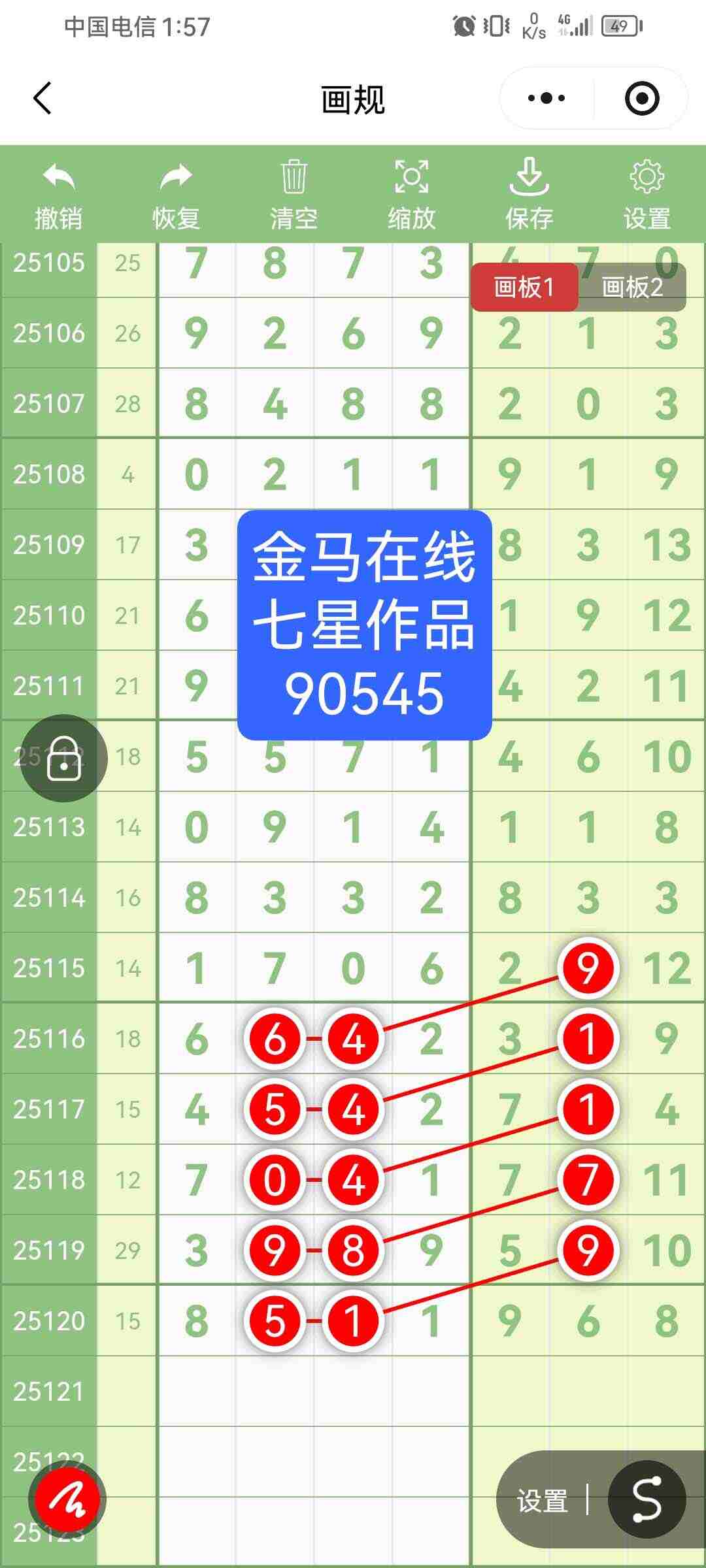Tap the back chevron to exit 画规

click(42, 97)
